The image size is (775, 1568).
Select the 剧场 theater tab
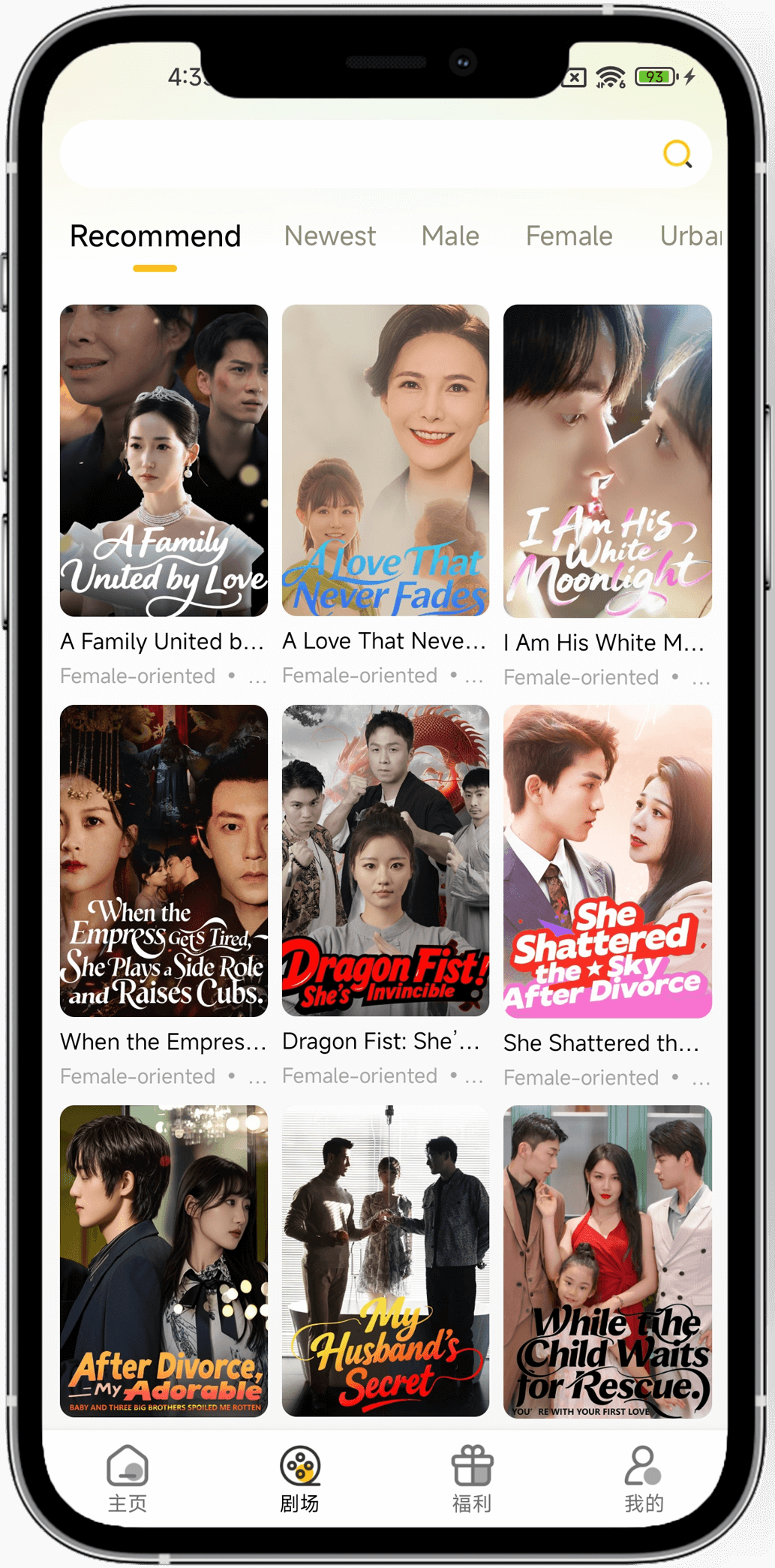coord(300,1478)
